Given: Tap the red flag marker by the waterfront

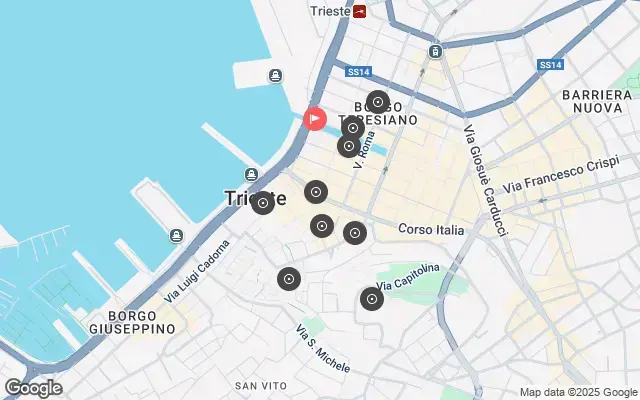Looking at the screenshot, I should coord(315,120).
